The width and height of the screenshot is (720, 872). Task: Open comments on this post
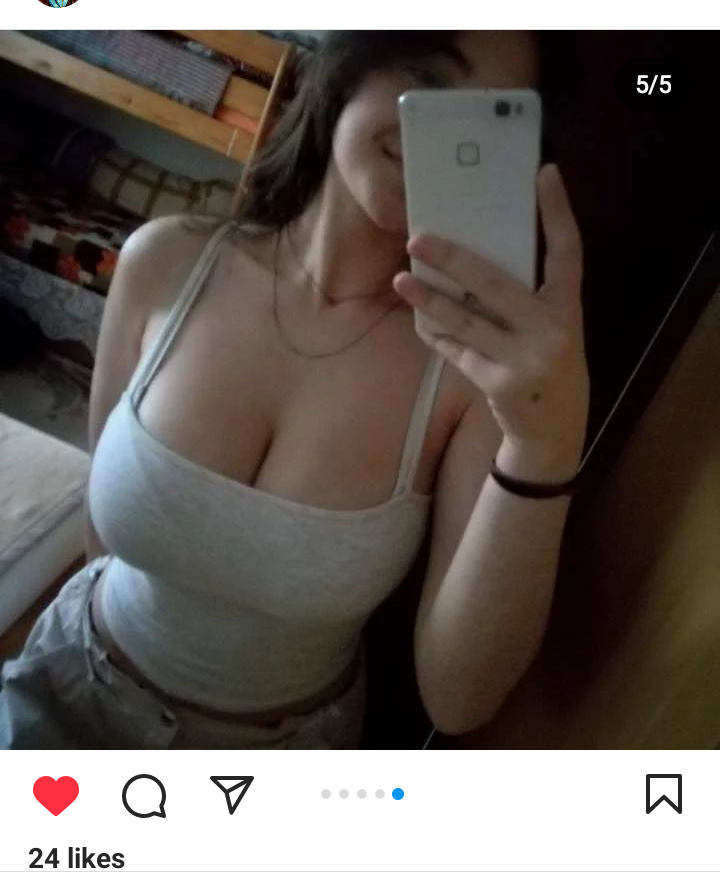(144, 796)
